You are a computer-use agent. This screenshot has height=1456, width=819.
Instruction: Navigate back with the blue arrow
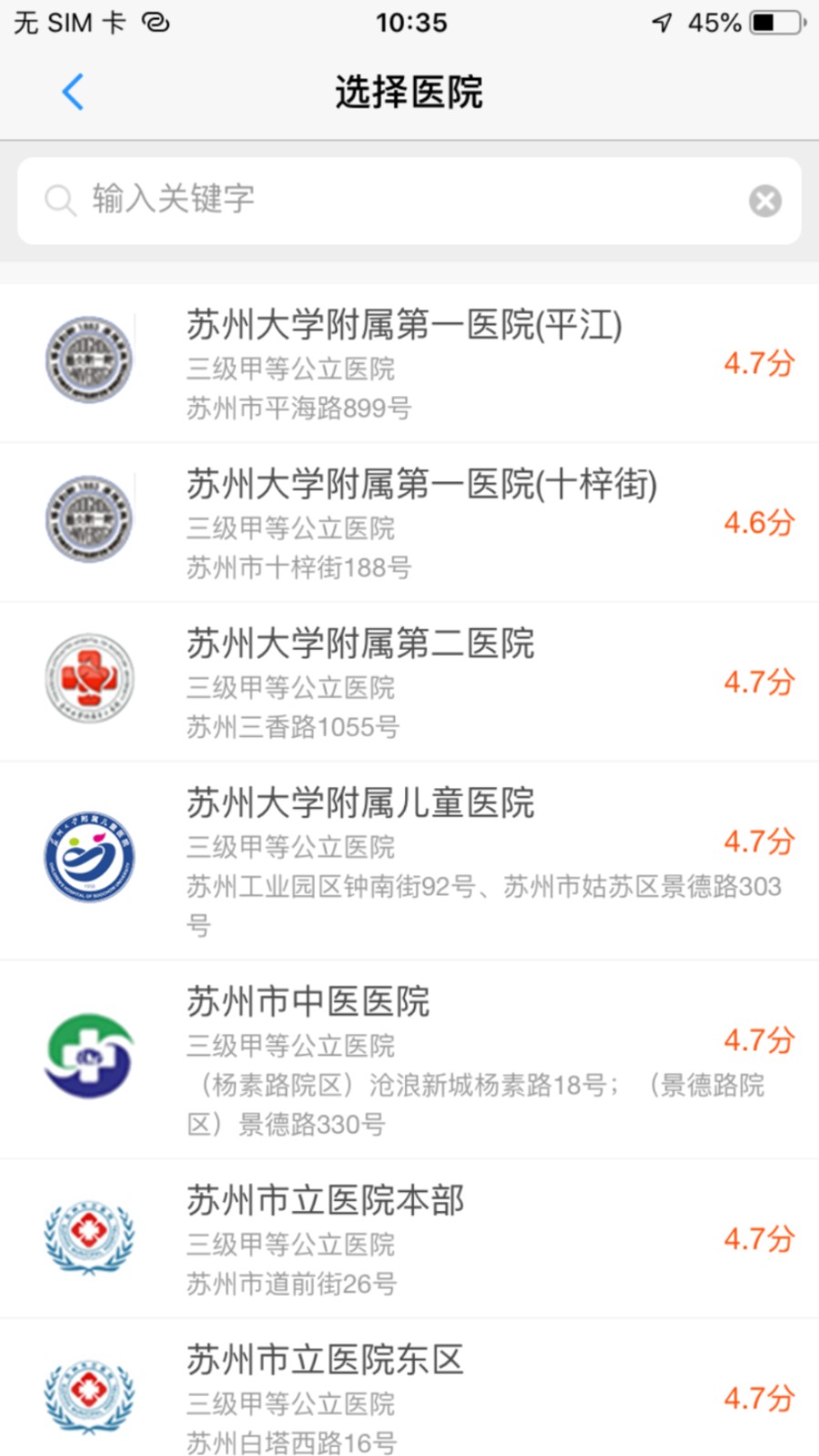(x=73, y=92)
